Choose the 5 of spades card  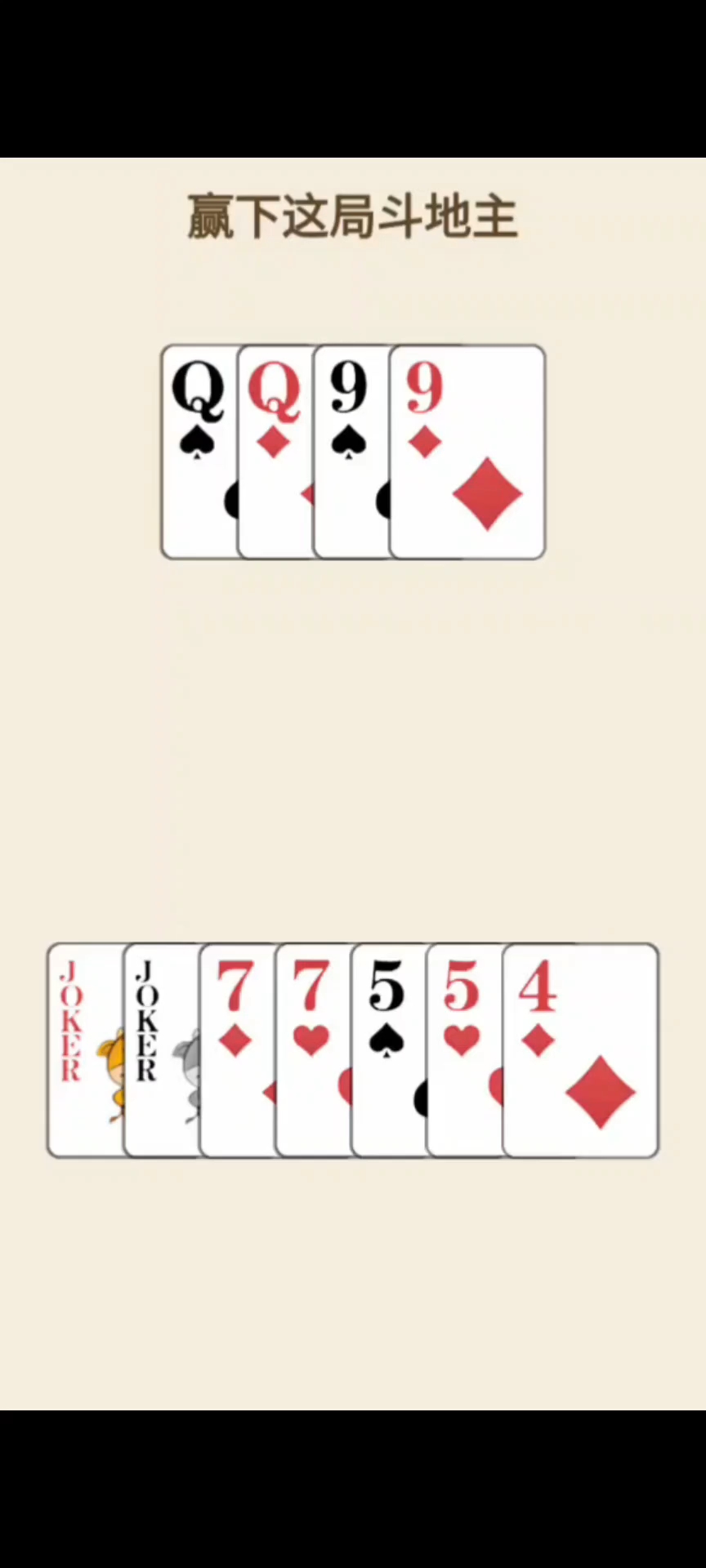click(390, 1050)
